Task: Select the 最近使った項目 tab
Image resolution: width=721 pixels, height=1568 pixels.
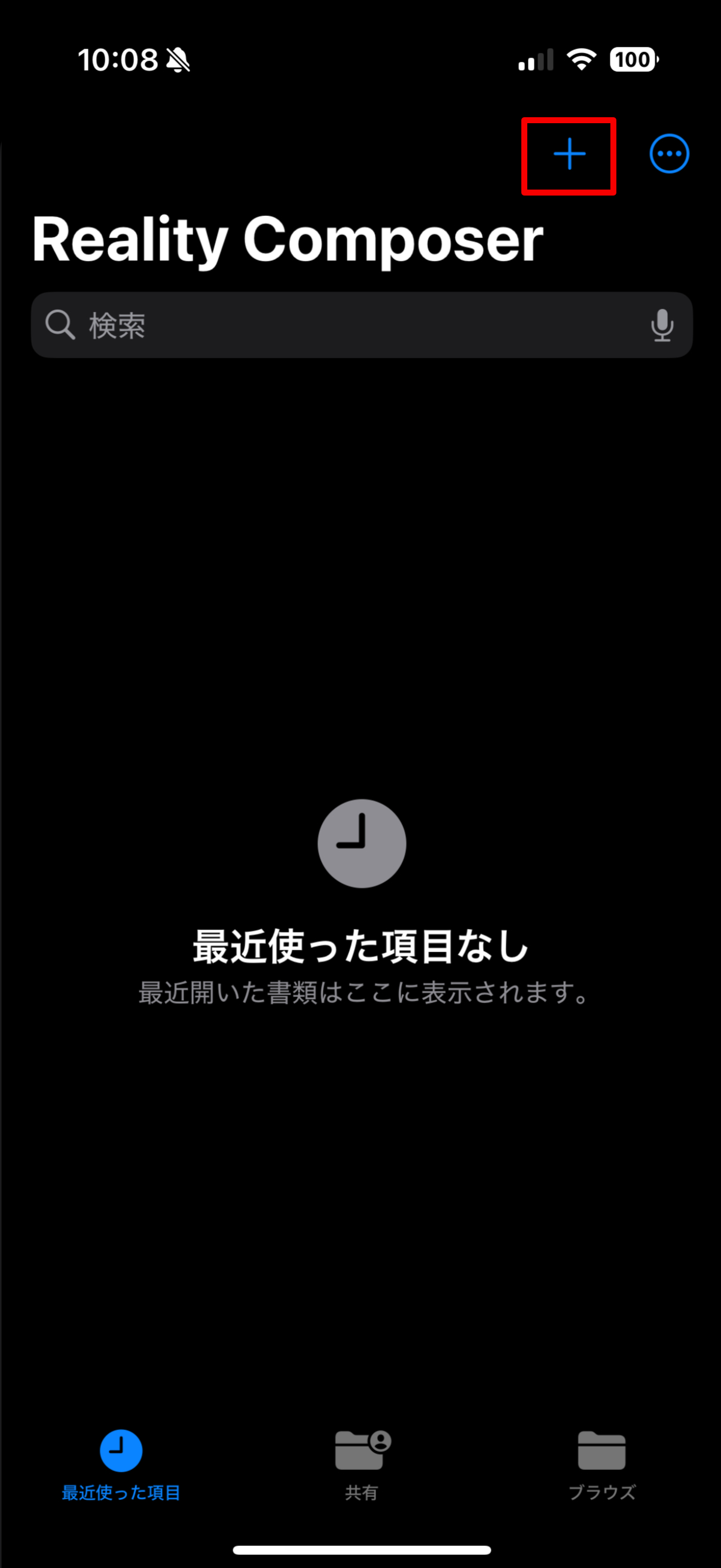Action: [x=121, y=1464]
